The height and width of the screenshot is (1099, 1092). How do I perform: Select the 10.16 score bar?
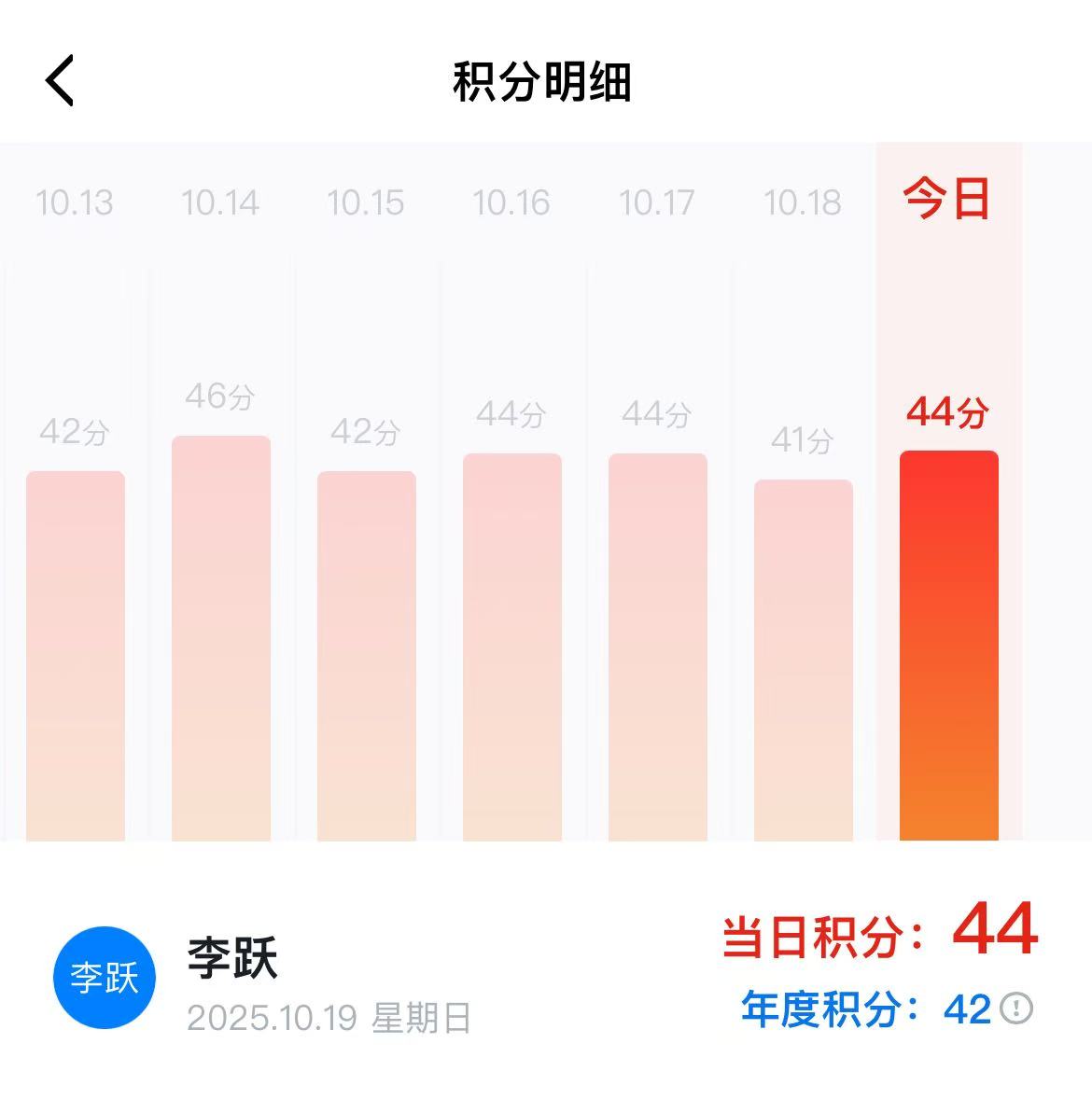512,647
